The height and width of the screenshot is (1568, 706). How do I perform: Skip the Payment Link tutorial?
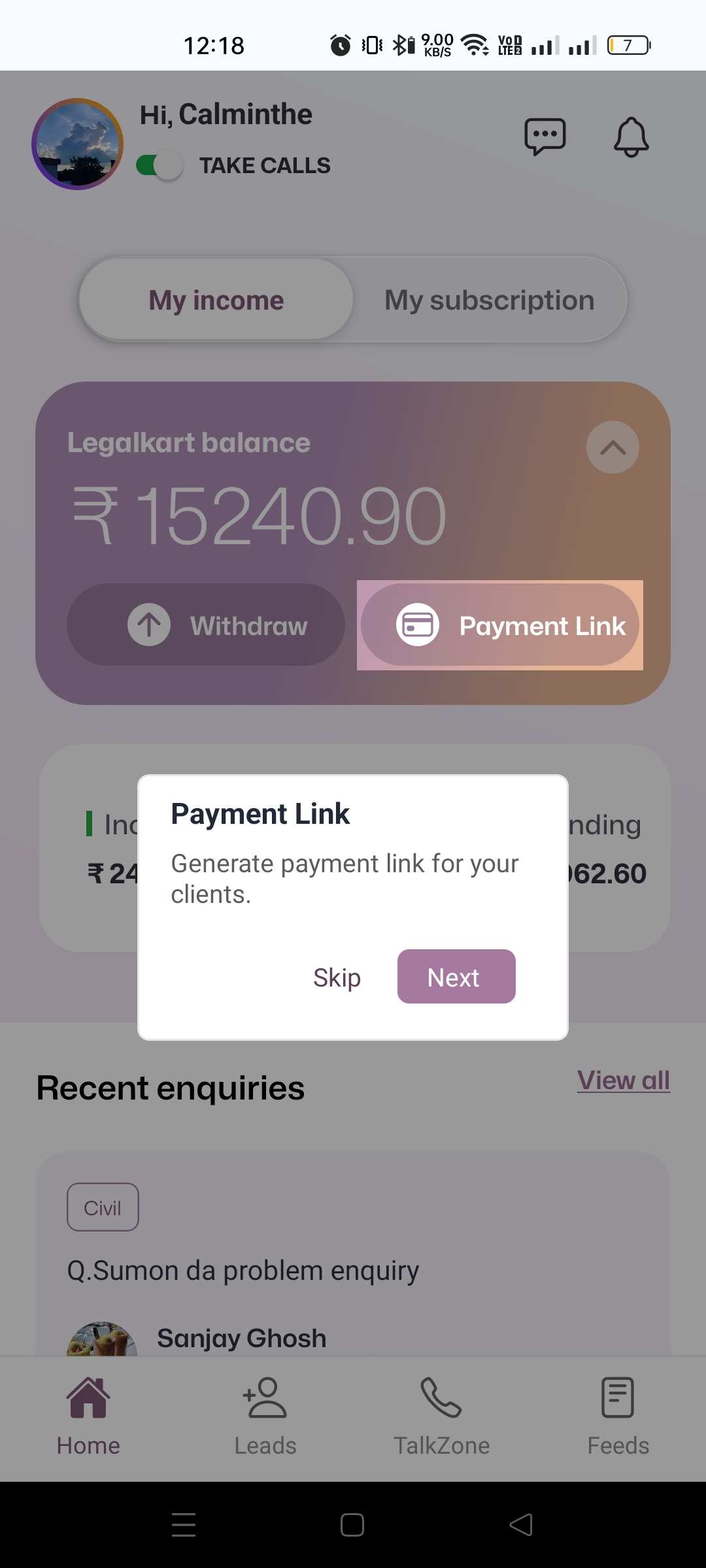(337, 978)
